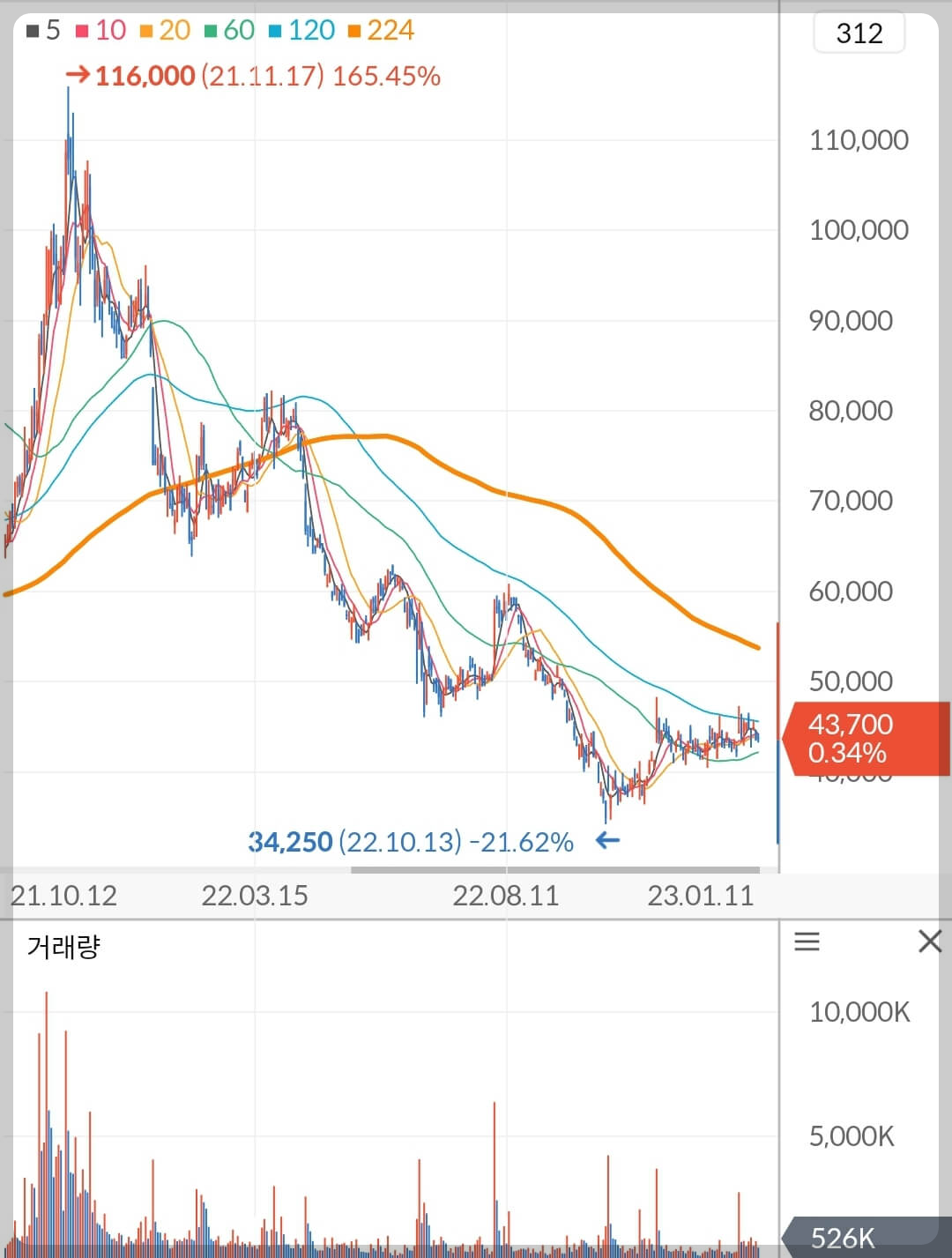Open the volume panel hamburger menu

pyautogui.click(x=807, y=942)
